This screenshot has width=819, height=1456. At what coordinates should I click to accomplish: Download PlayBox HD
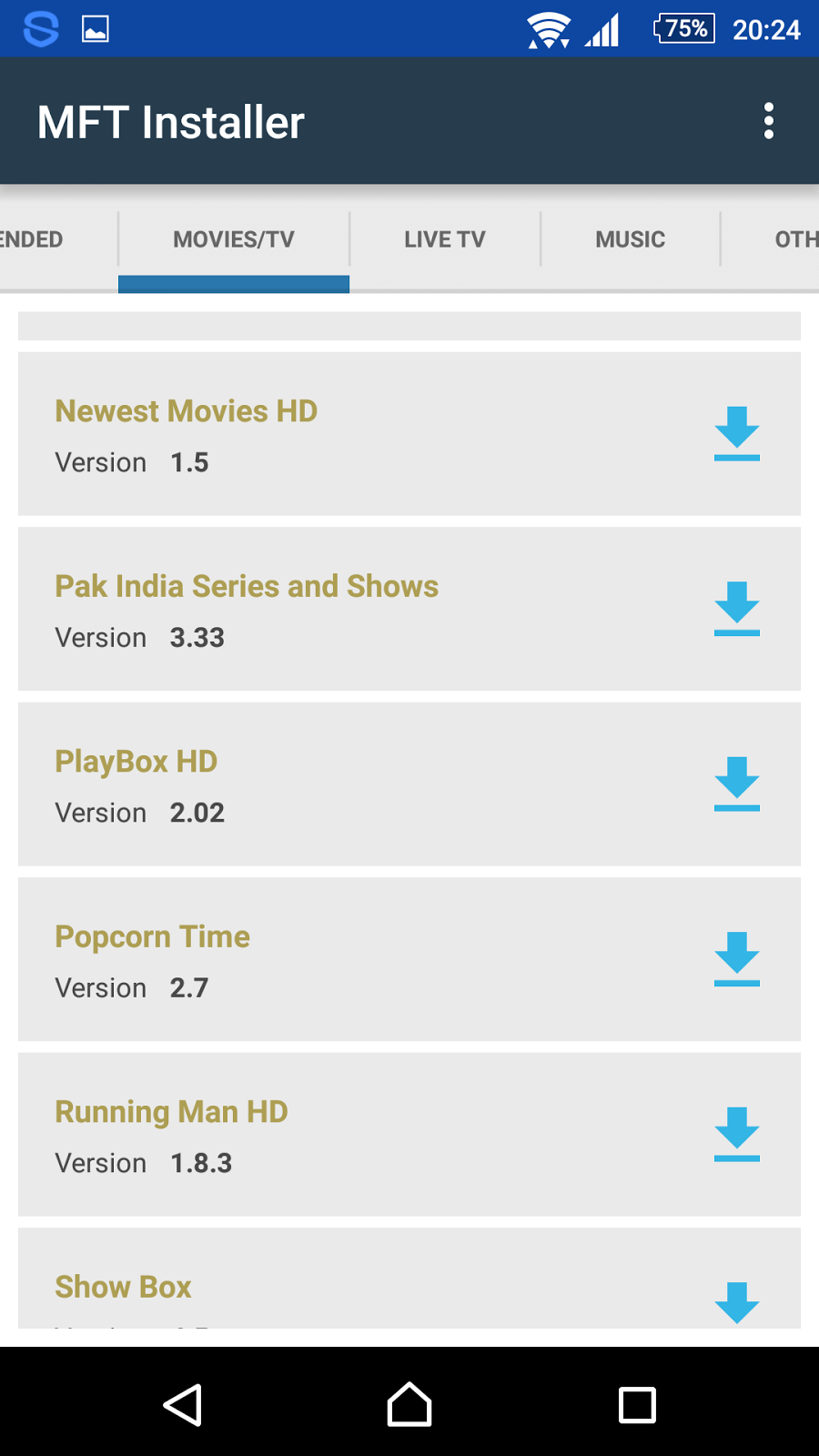tap(736, 784)
